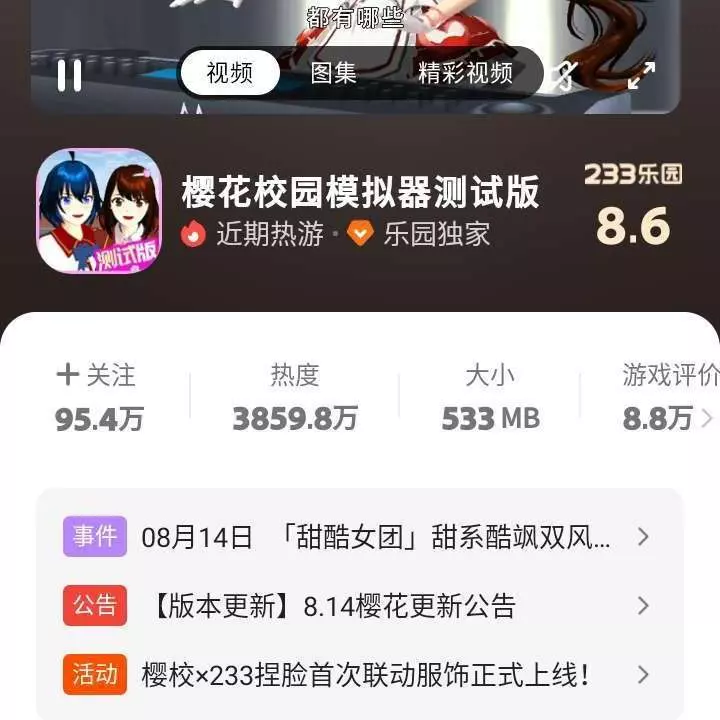Open 樱校×233捏脸 联动服饰 activity
Image resolution: width=720 pixels, height=720 pixels.
coord(360,675)
